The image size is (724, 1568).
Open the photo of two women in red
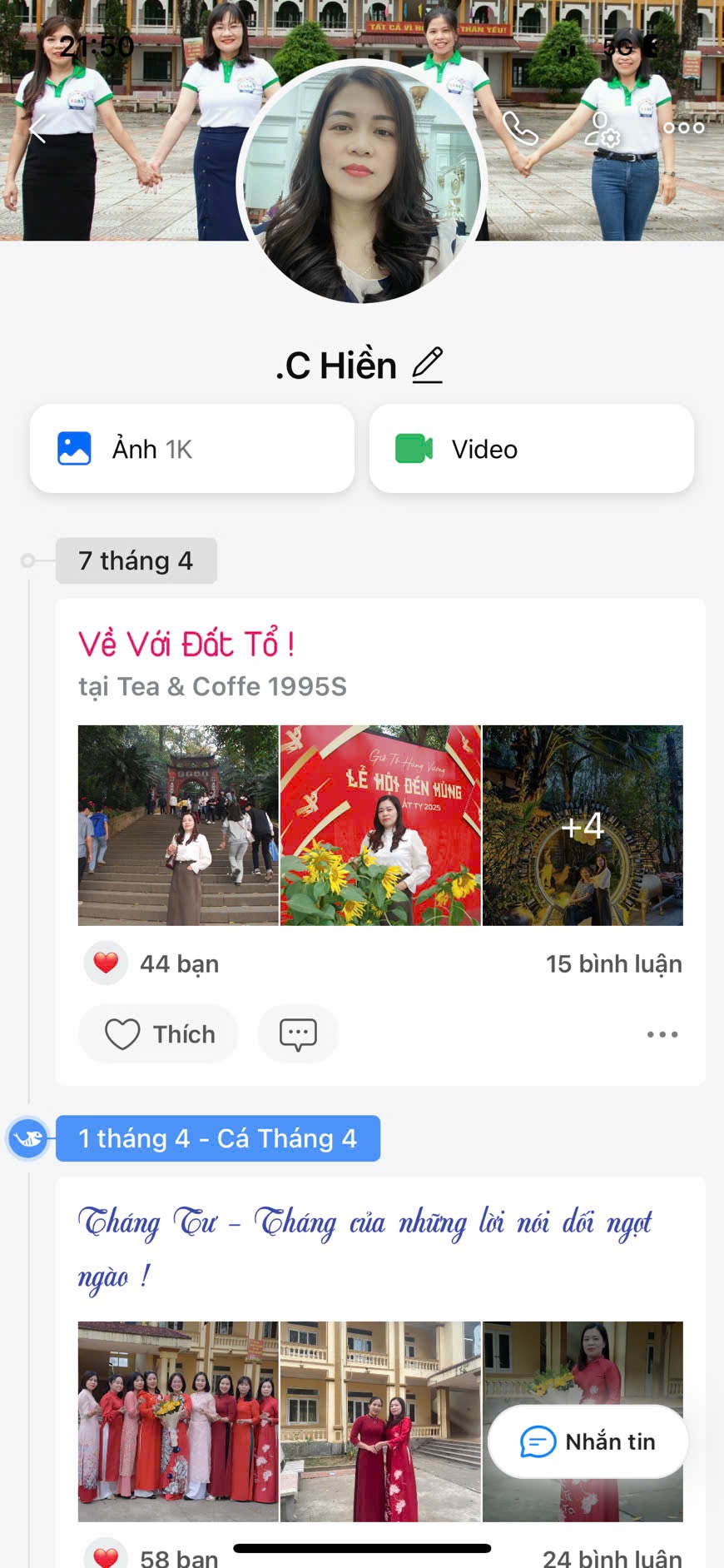click(x=380, y=1421)
